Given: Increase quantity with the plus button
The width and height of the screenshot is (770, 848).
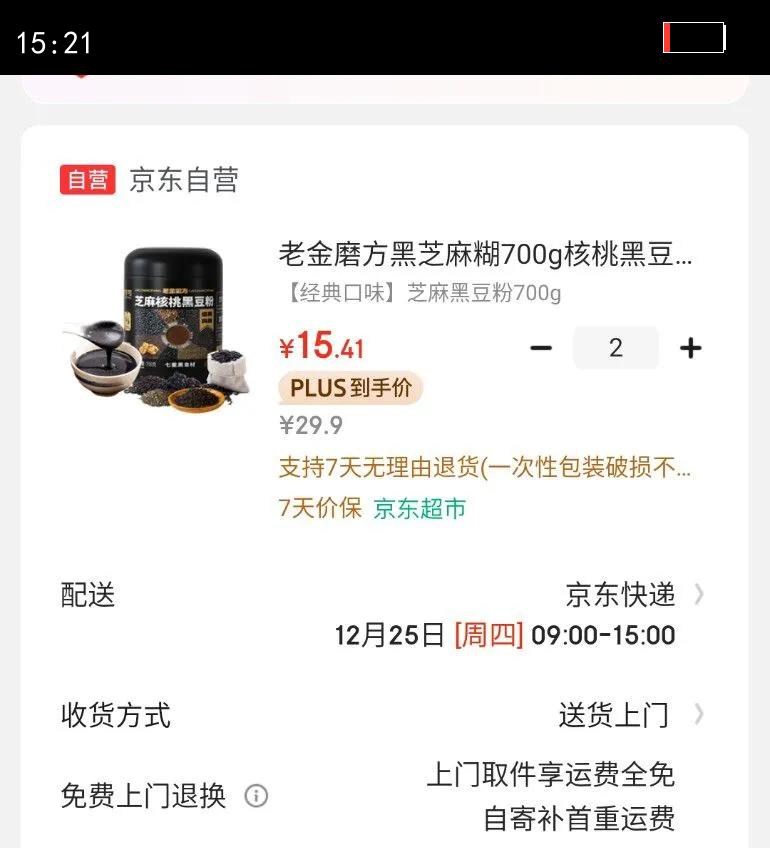Looking at the screenshot, I should coord(688,348).
